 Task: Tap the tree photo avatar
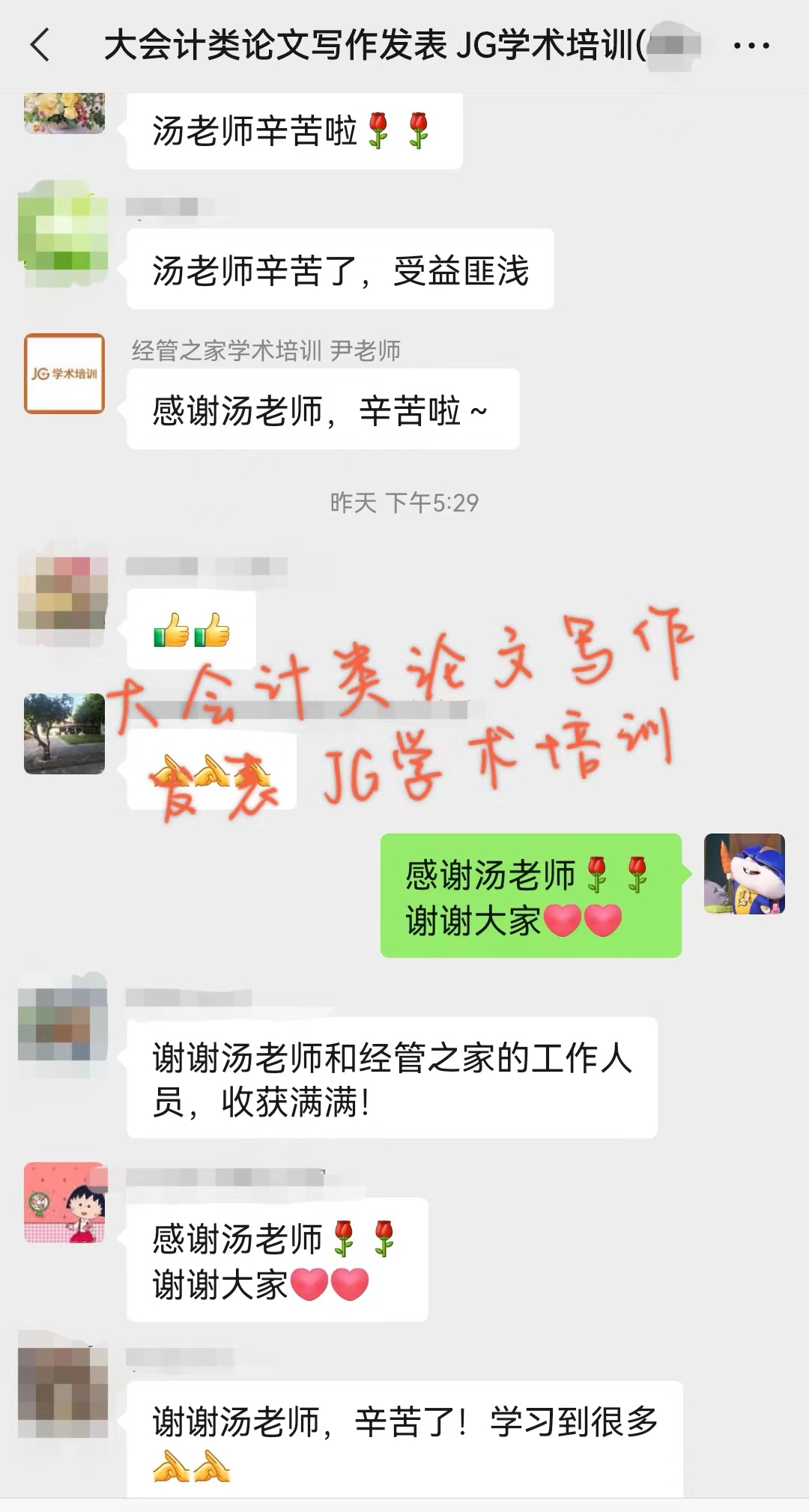click(x=64, y=734)
